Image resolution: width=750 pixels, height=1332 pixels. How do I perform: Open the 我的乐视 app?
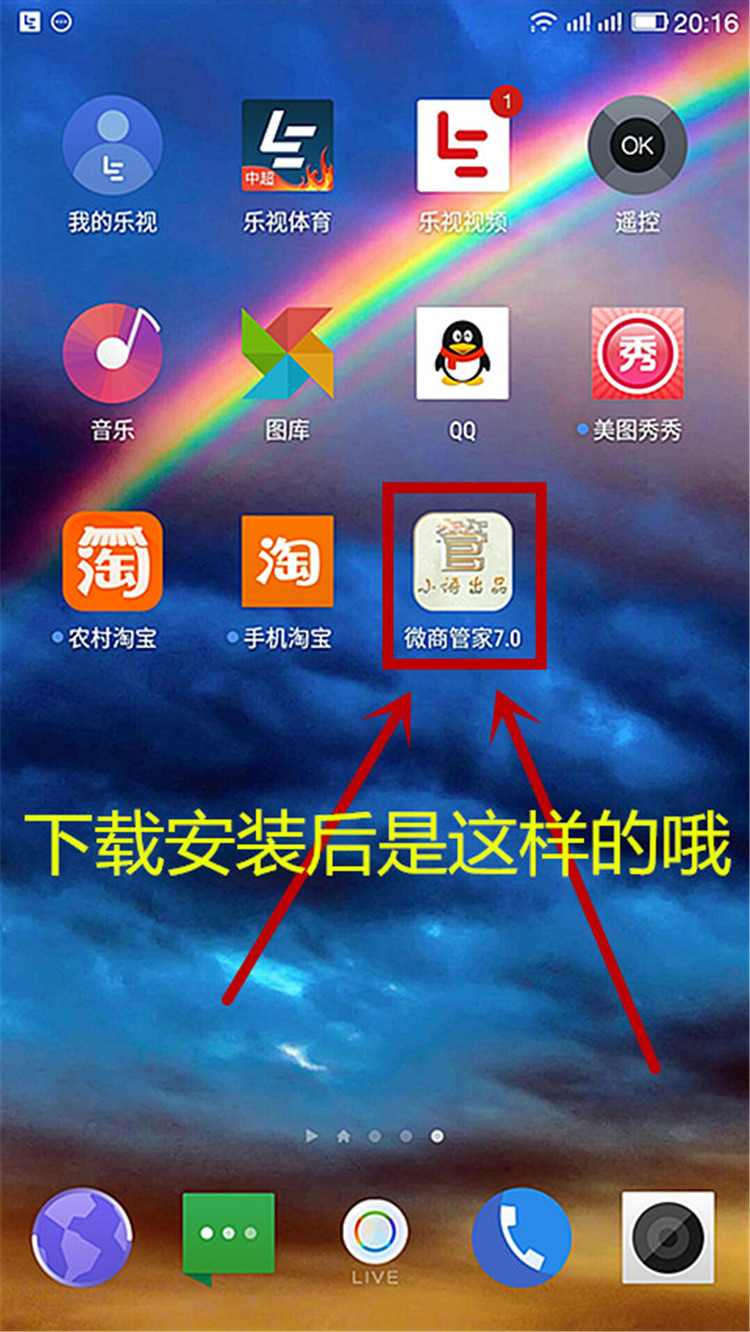[112, 146]
